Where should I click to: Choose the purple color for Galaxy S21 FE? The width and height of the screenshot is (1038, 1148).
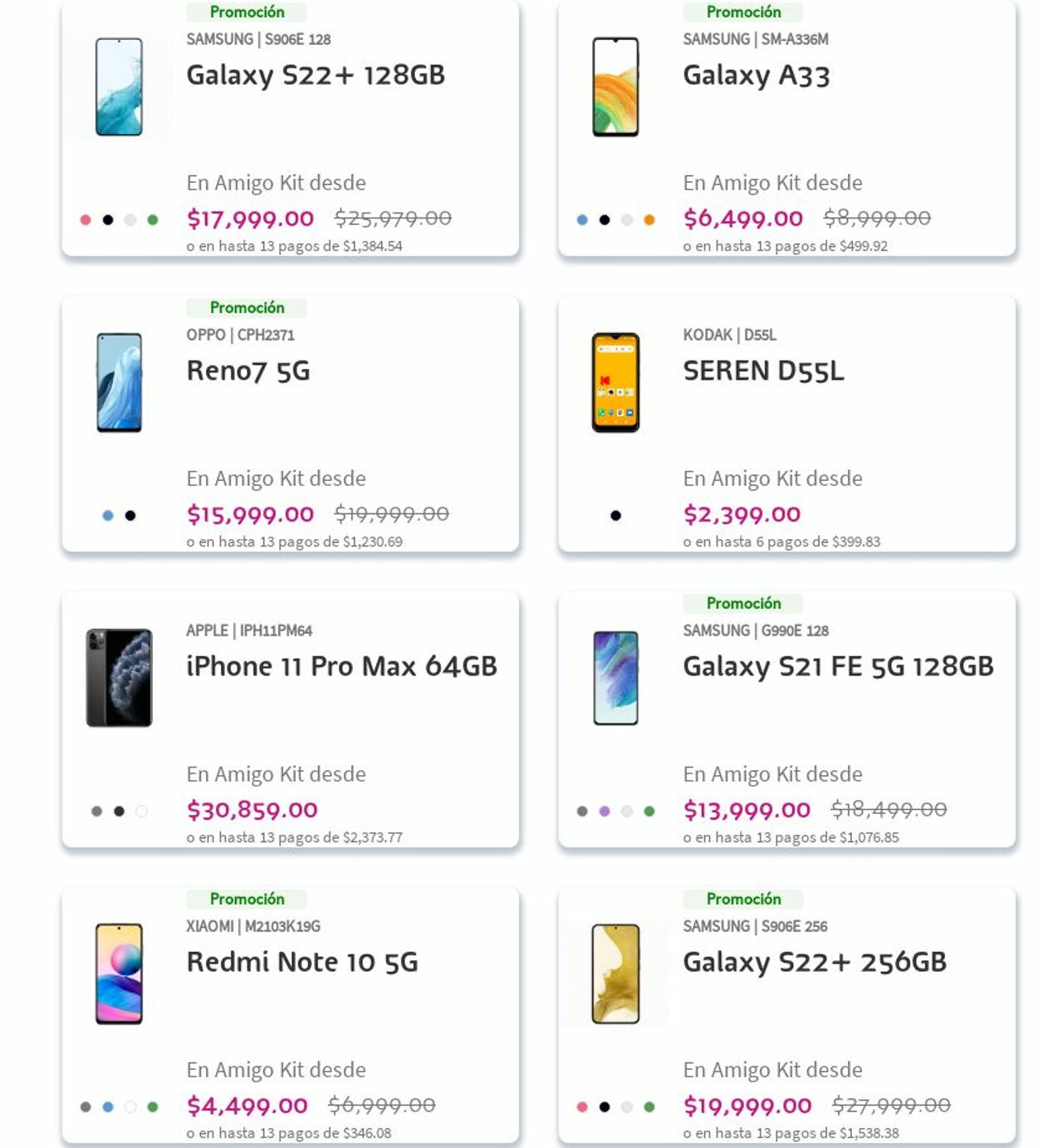pyautogui.click(x=605, y=812)
